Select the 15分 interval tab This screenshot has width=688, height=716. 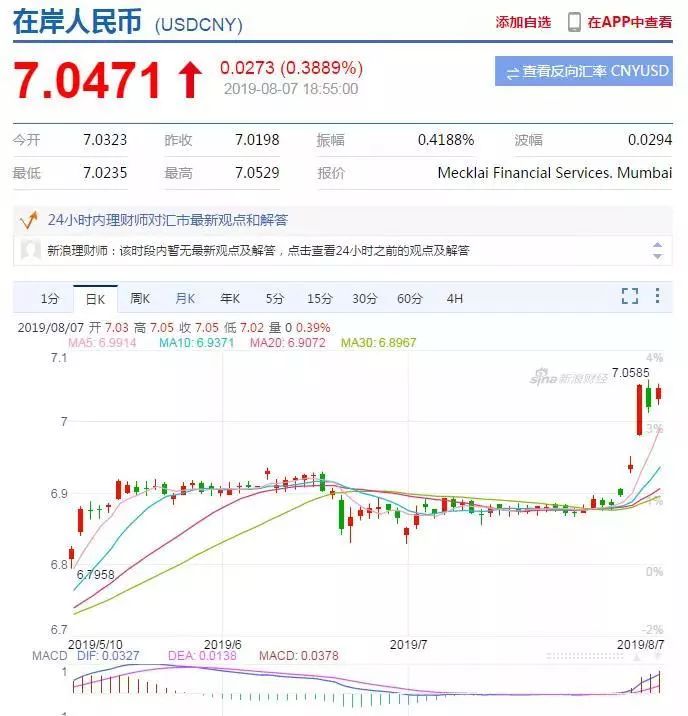[x=319, y=298]
